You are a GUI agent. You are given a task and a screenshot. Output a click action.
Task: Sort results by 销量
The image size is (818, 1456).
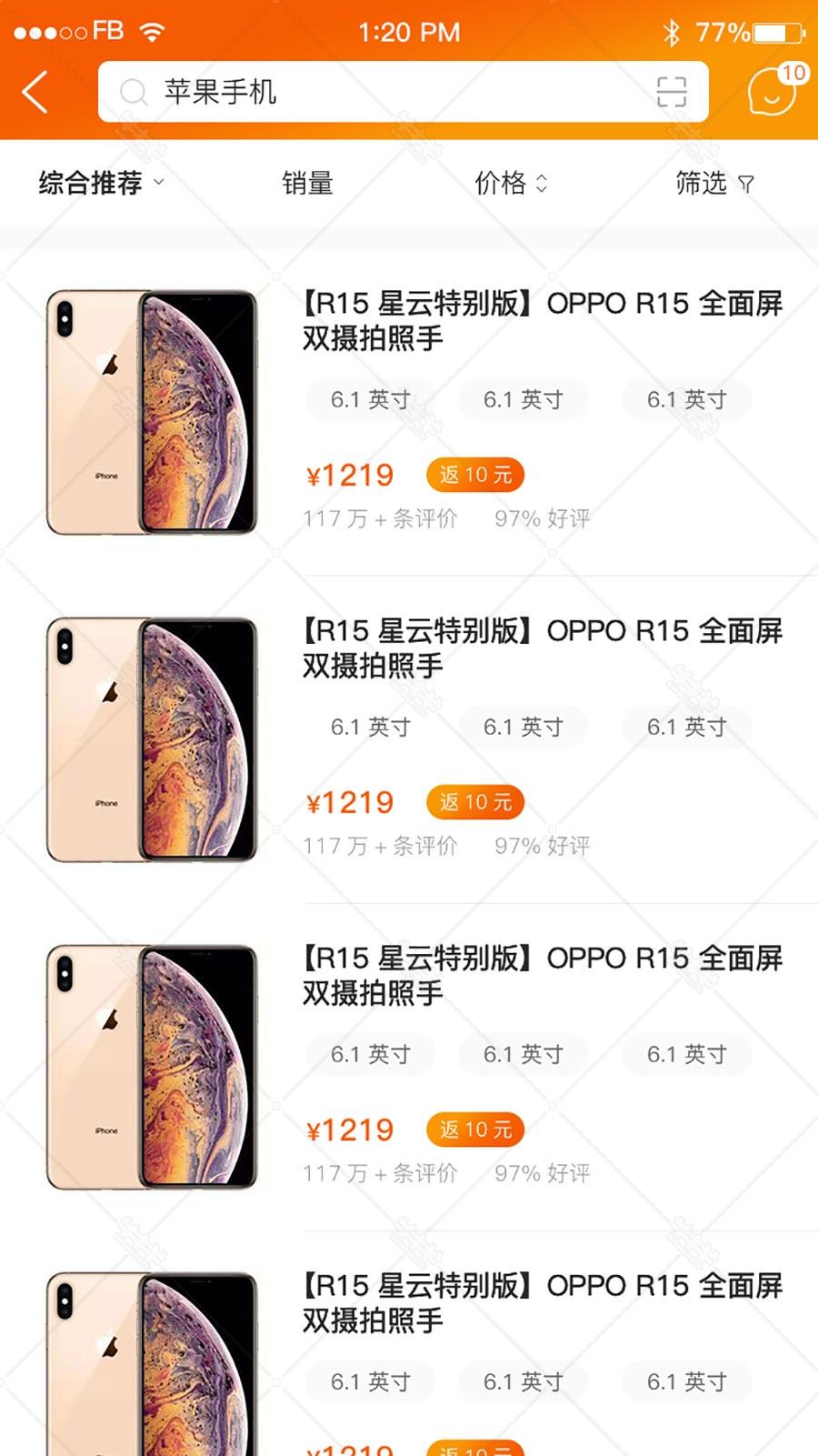tap(307, 183)
